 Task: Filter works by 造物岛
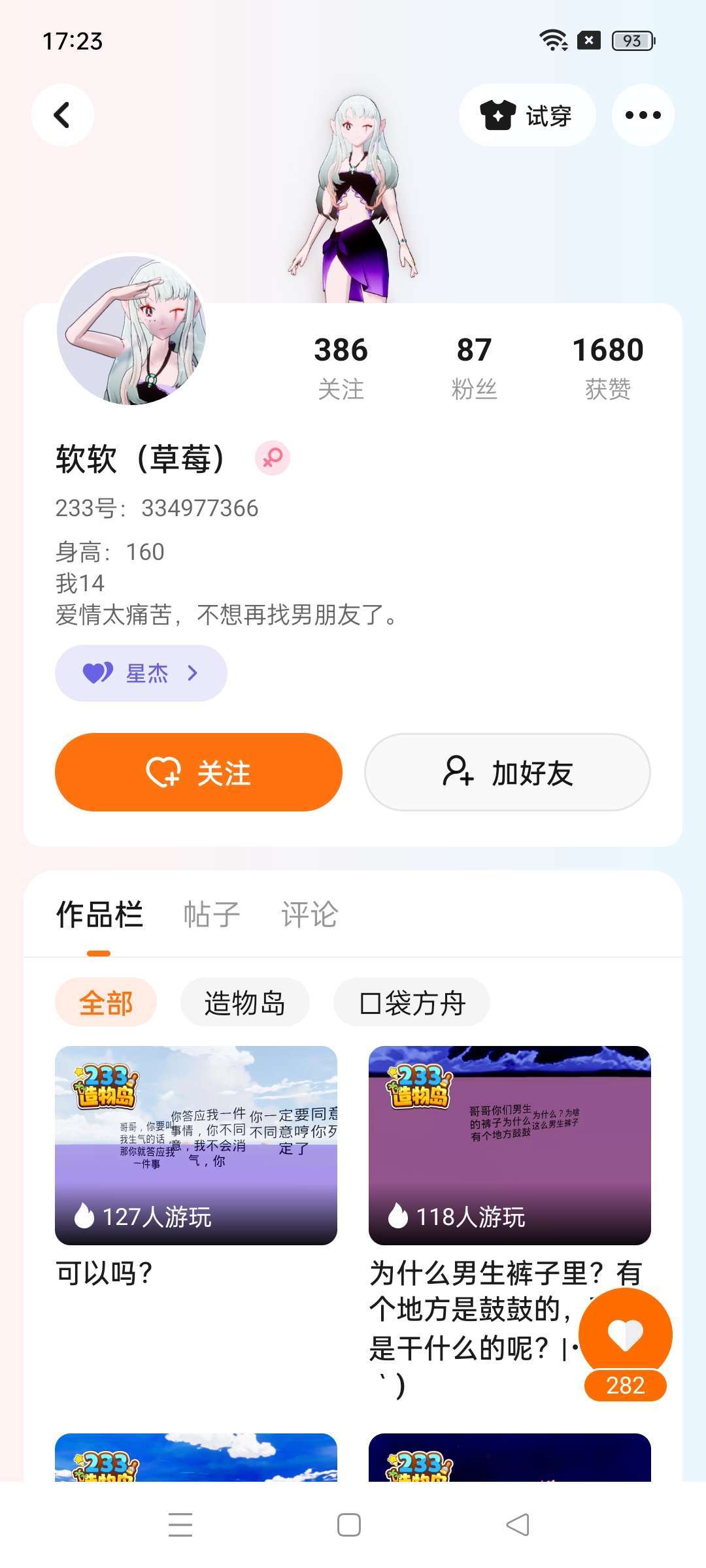pos(244,1003)
